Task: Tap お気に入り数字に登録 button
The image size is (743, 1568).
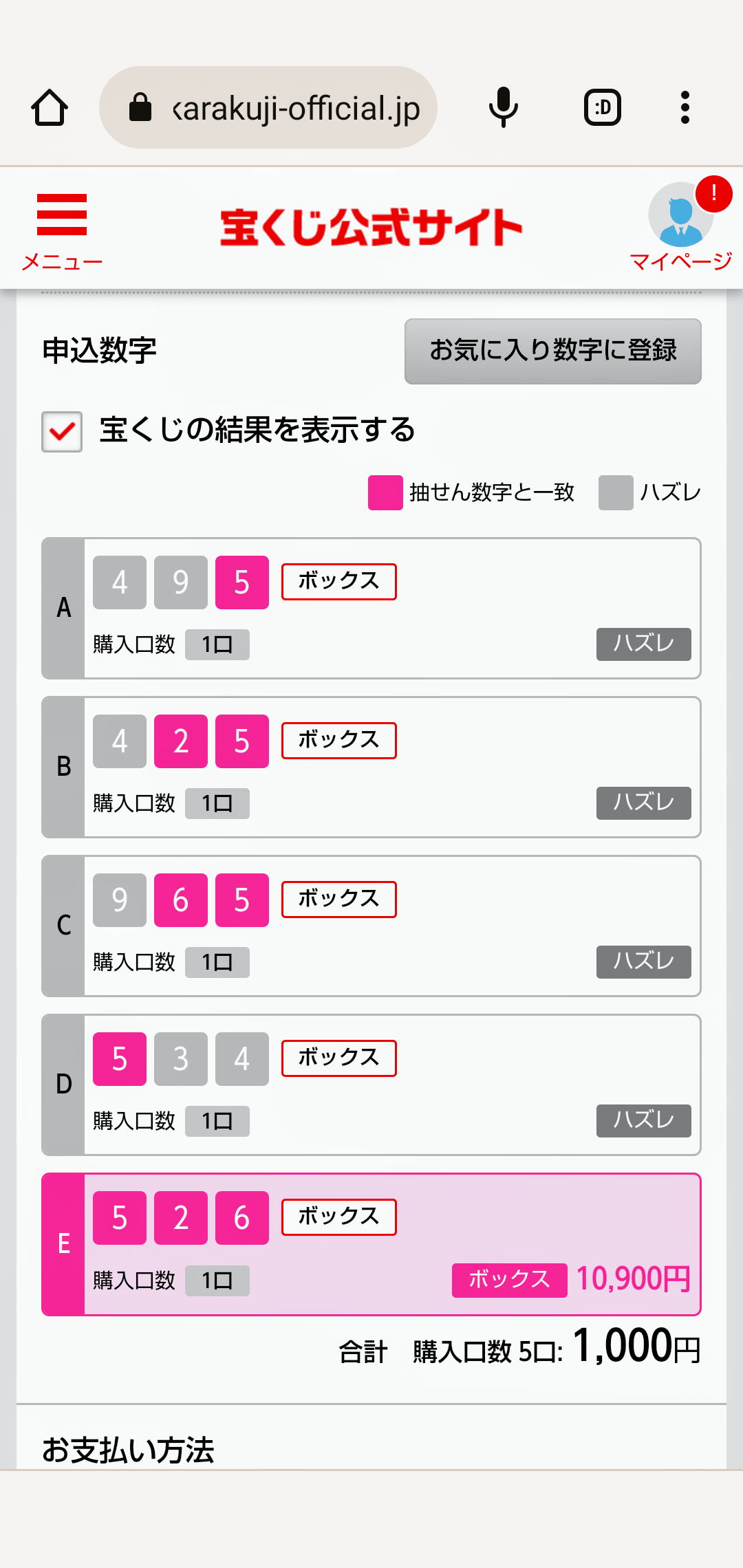Action: click(x=553, y=351)
